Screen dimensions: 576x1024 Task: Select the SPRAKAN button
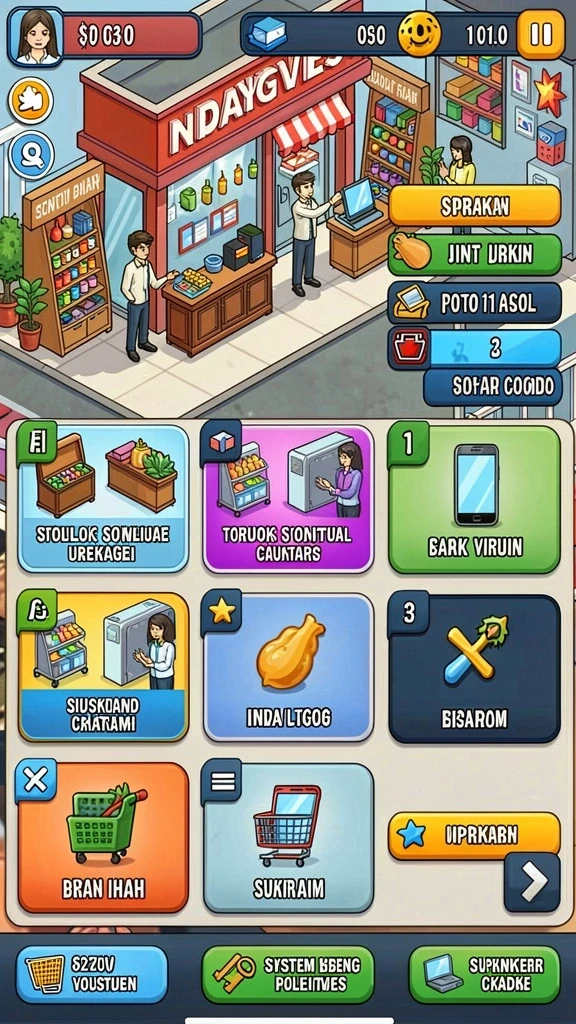(x=475, y=206)
